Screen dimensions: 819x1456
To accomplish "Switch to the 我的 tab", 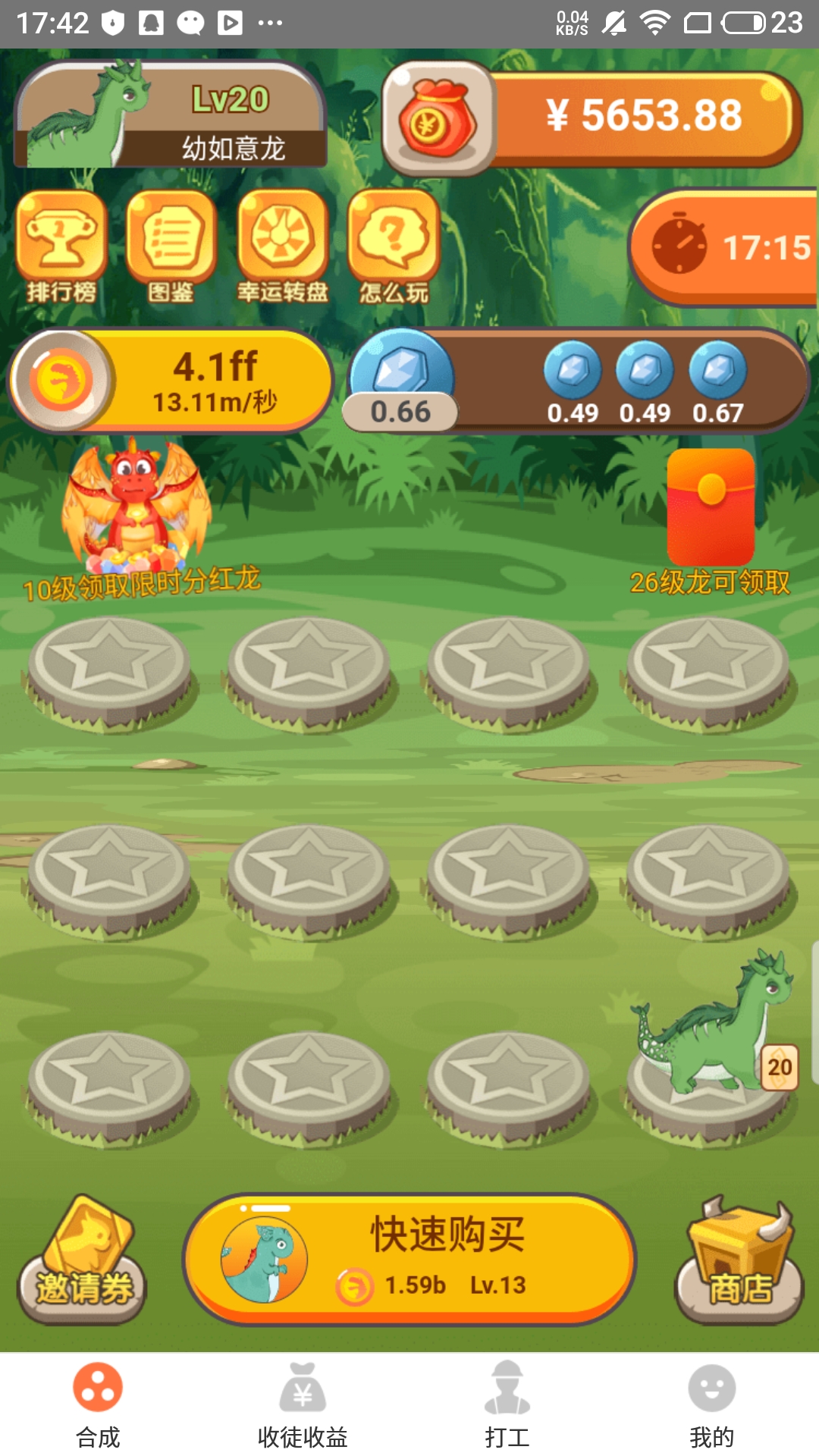I will [711, 1404].
